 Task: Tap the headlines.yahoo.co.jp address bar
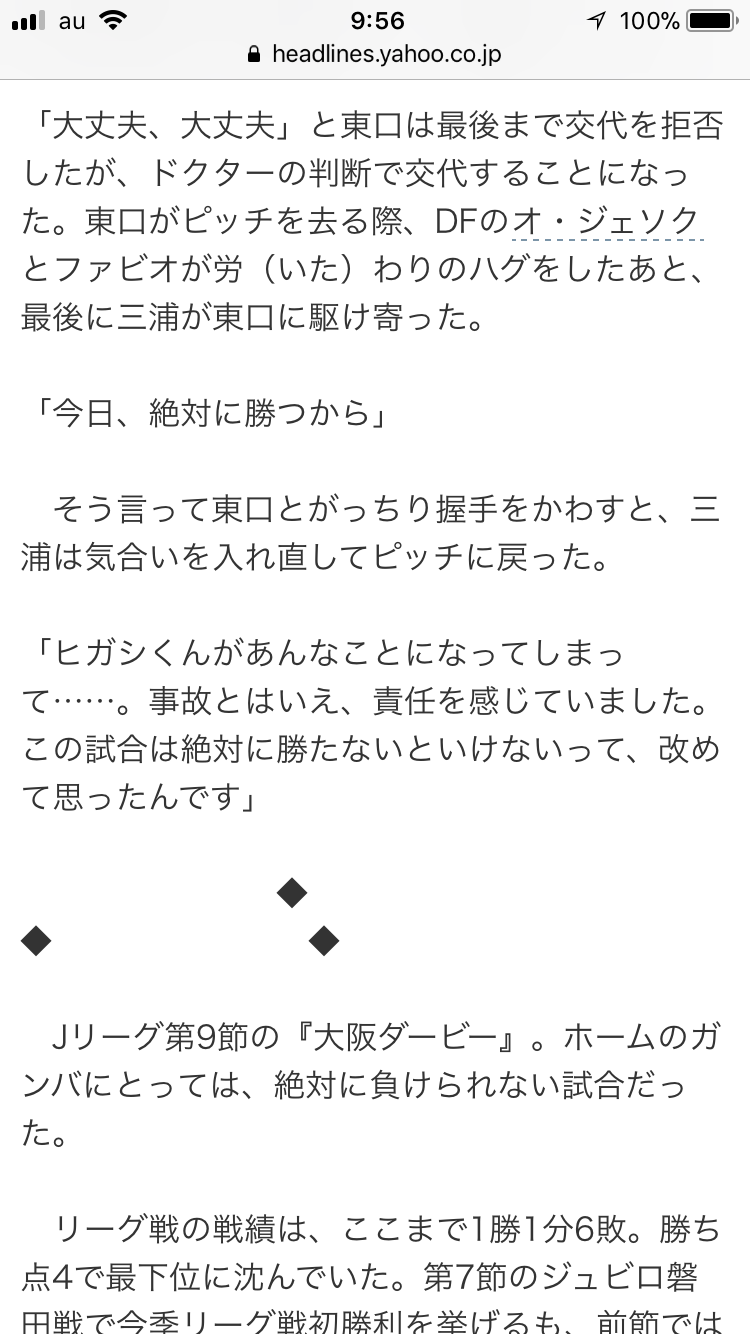coord(375,54)
